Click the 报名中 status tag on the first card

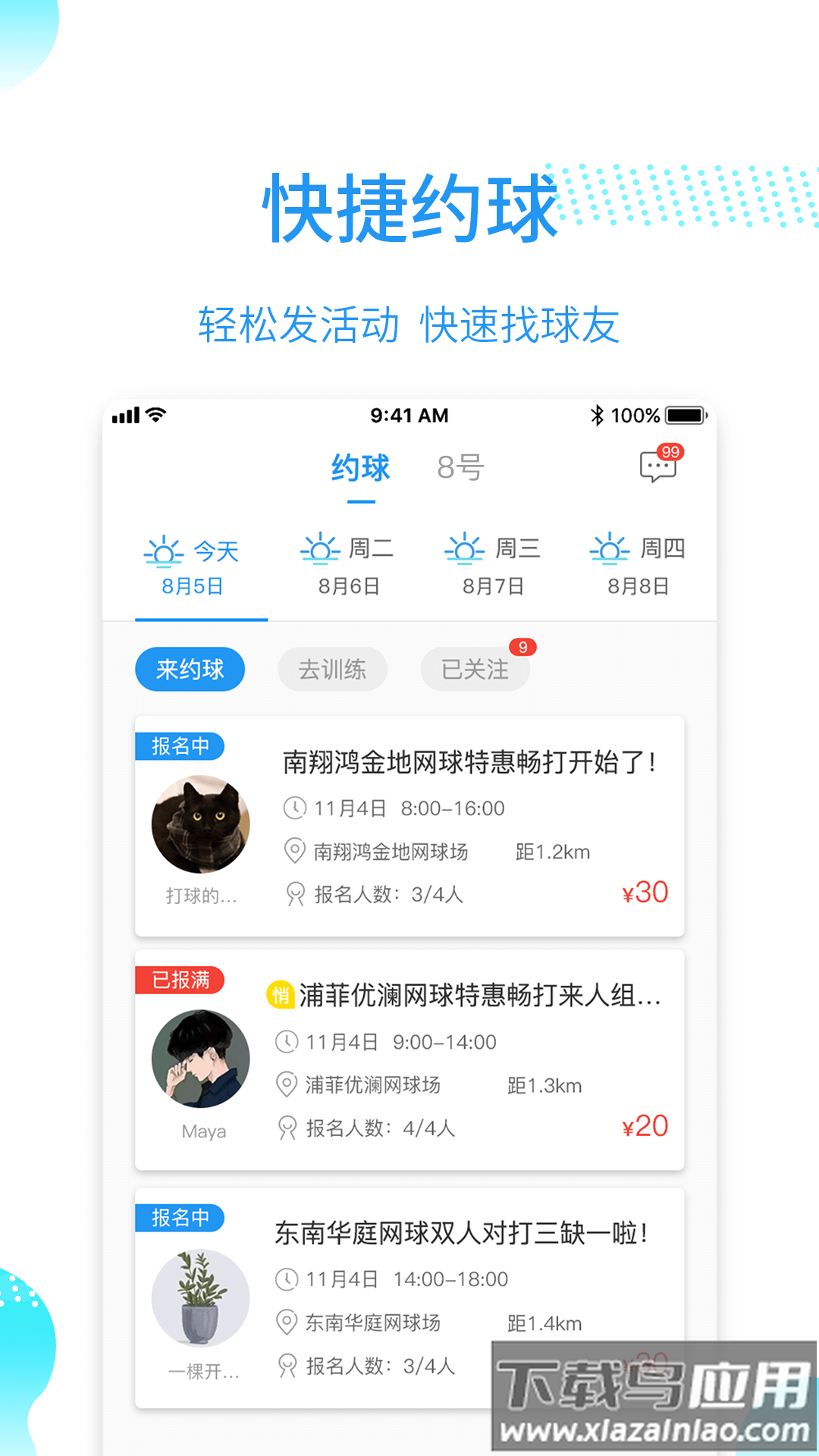click(180, 746)
